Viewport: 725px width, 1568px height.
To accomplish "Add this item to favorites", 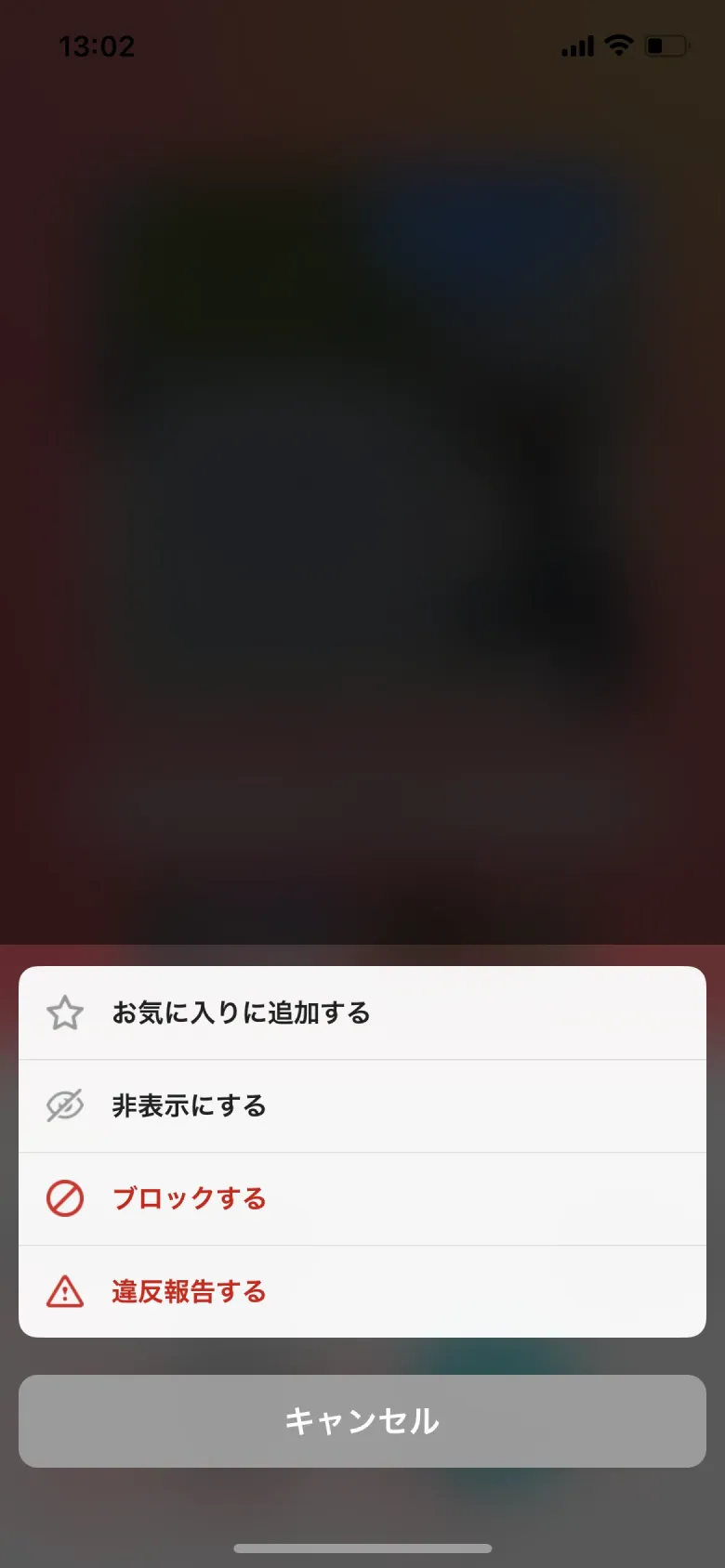I will (240, 1013).
